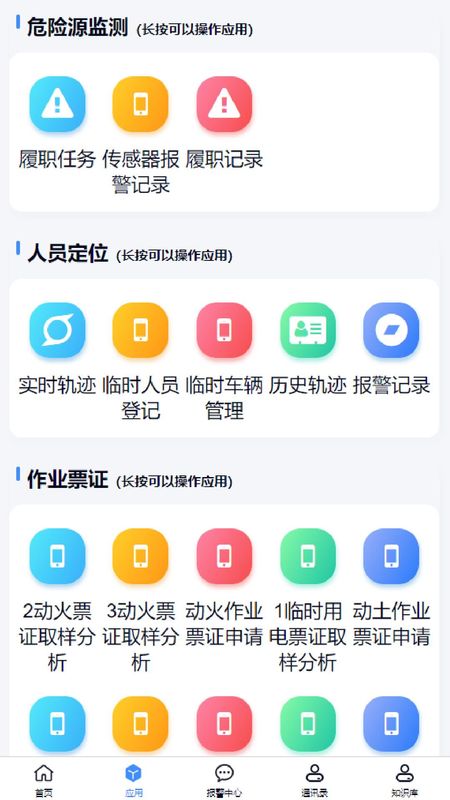Switch to the 报警中心 tab
The width and height of the screenshot is (450, 800).
[x=224, y=780]
